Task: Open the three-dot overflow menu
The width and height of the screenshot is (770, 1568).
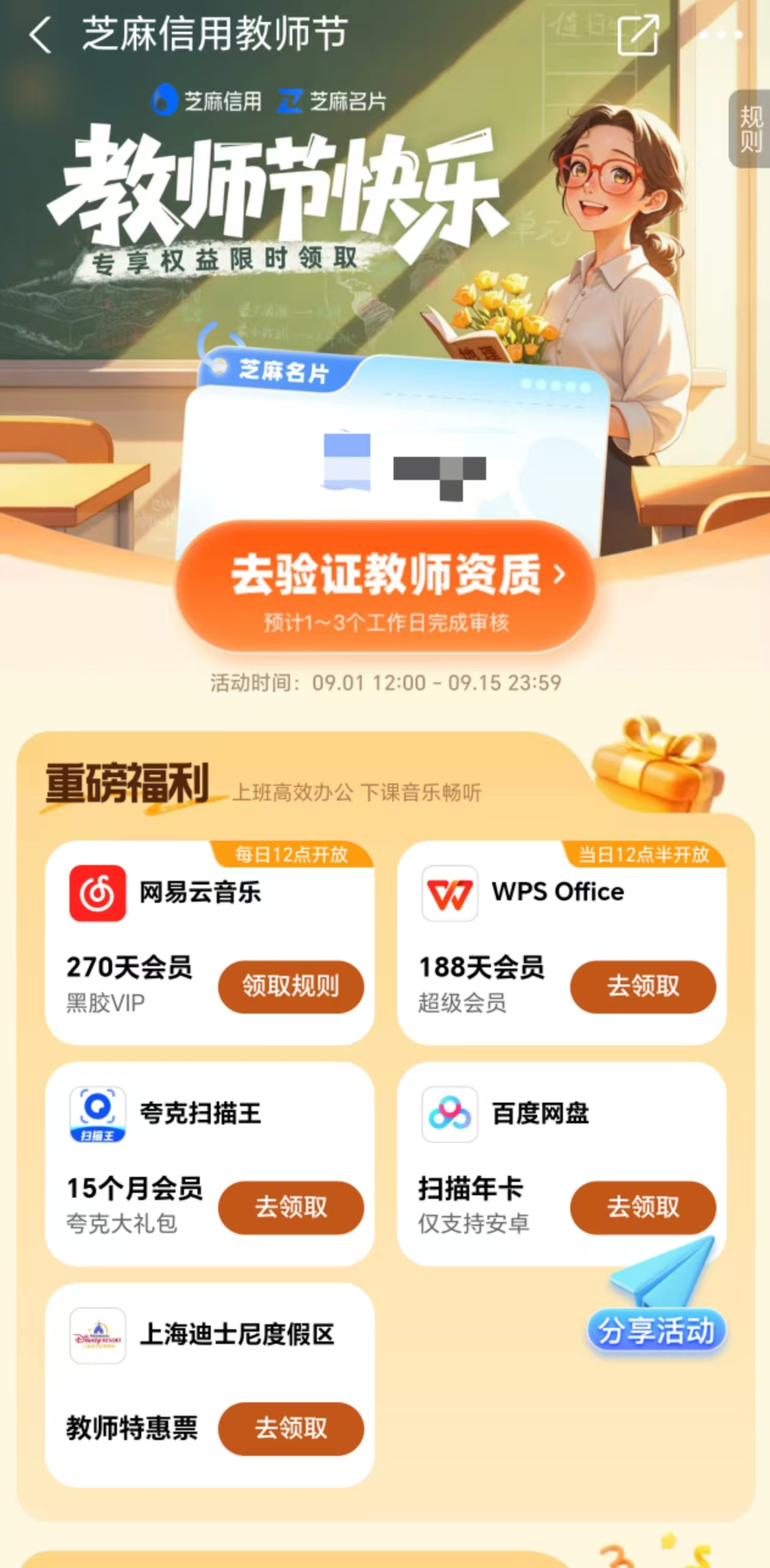Action: pos(721,35)
